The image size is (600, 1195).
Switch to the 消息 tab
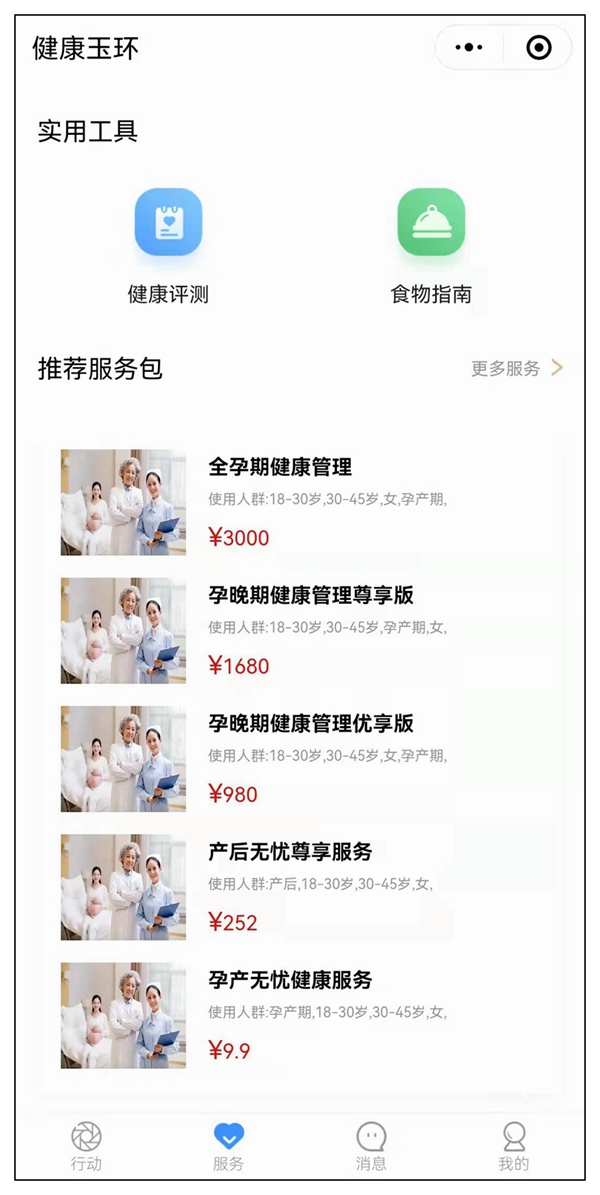371,1146
